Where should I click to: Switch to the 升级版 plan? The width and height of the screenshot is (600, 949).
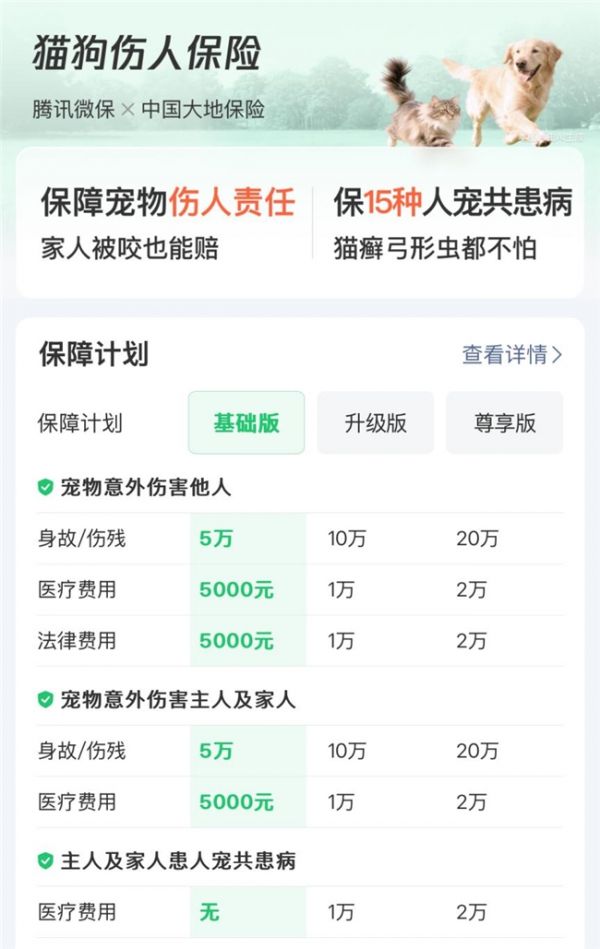pyautogui.click(x=375, y=422)
